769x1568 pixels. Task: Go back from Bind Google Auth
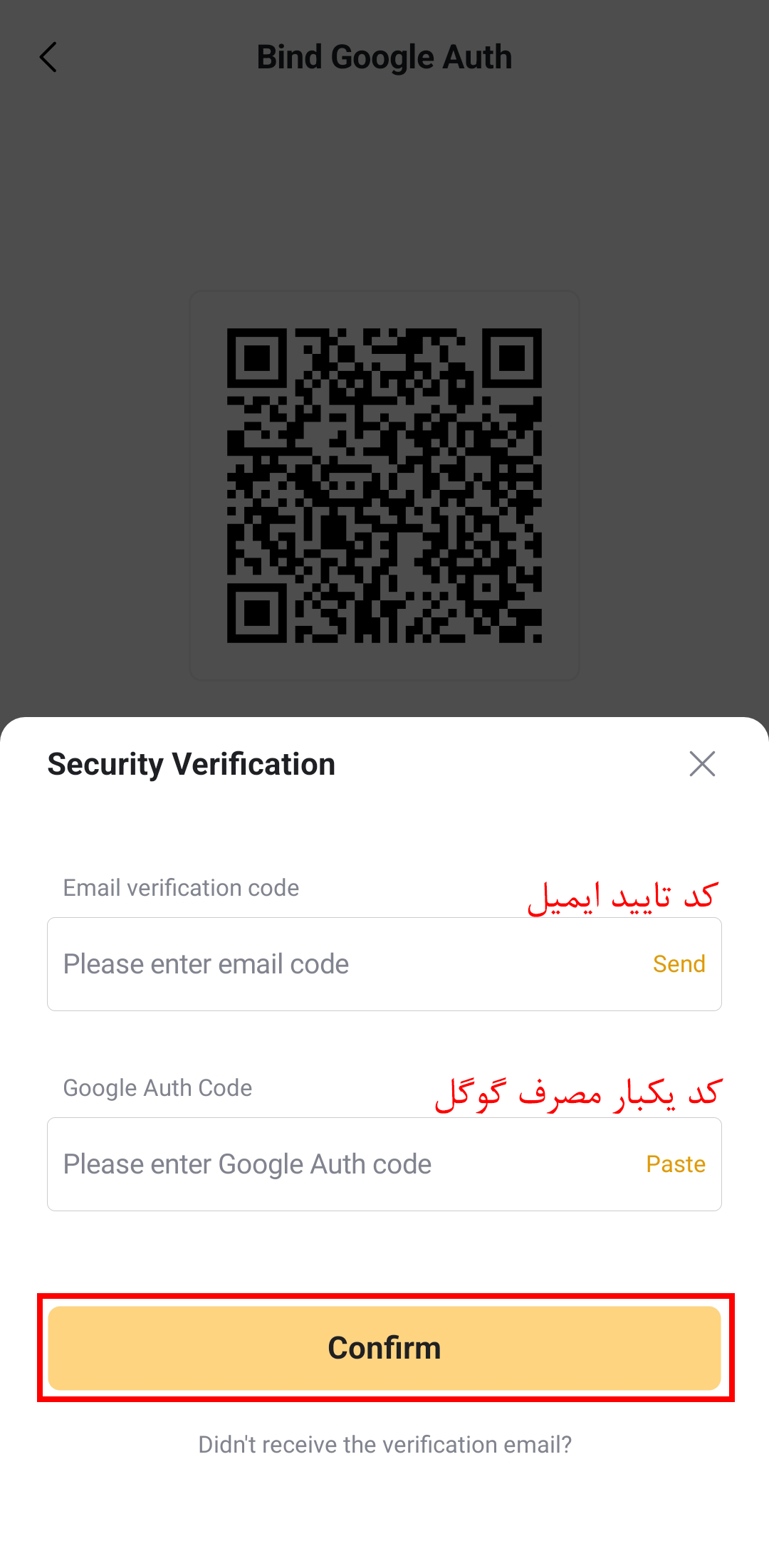pyautogui.click(x=48, y=58)
